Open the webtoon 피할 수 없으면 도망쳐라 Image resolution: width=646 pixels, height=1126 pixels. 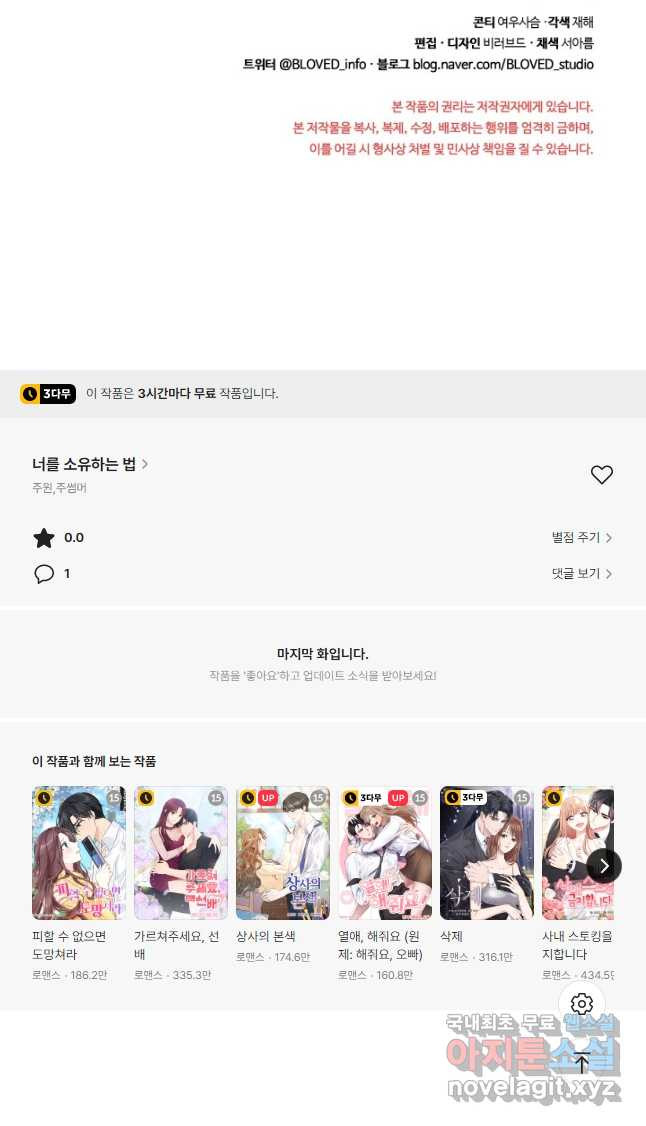79,853
